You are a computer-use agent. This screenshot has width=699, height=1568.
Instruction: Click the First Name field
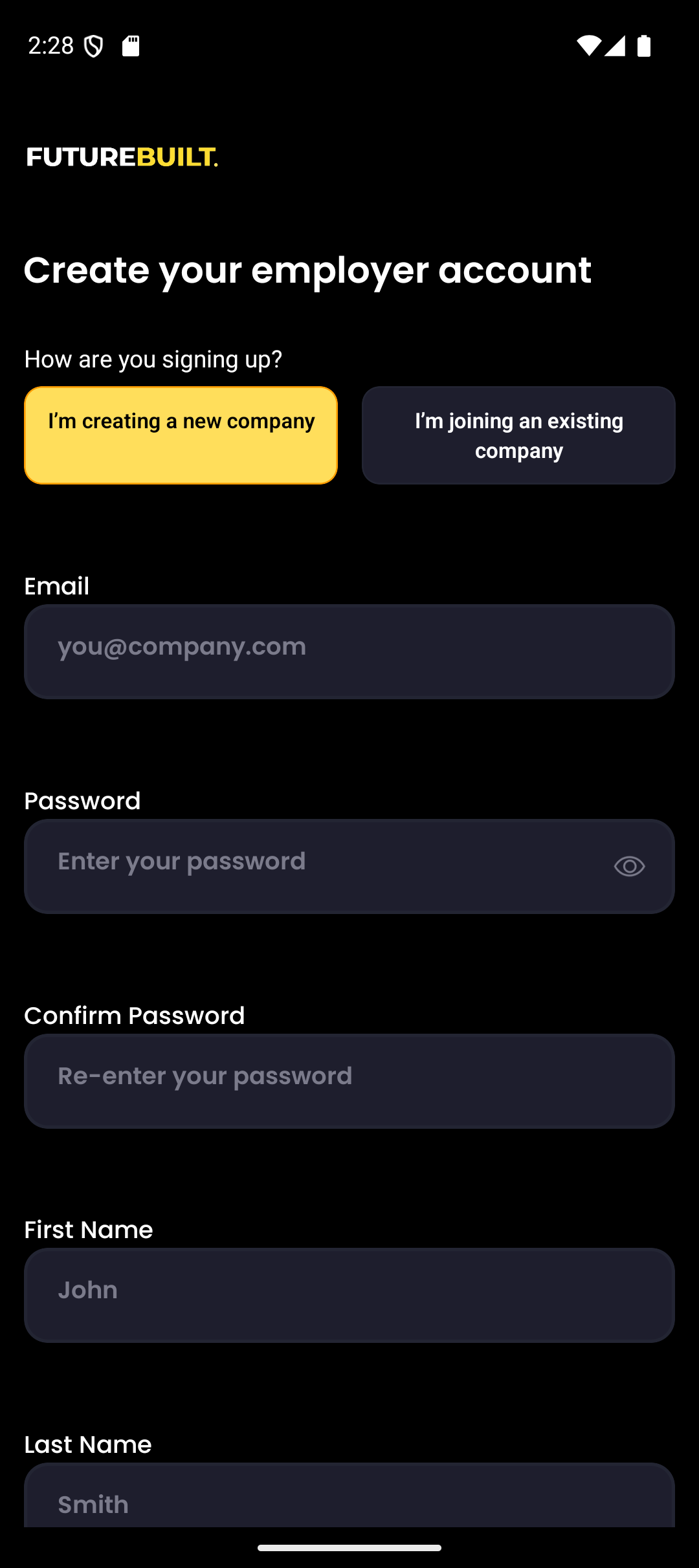(x=349, y=1294)
